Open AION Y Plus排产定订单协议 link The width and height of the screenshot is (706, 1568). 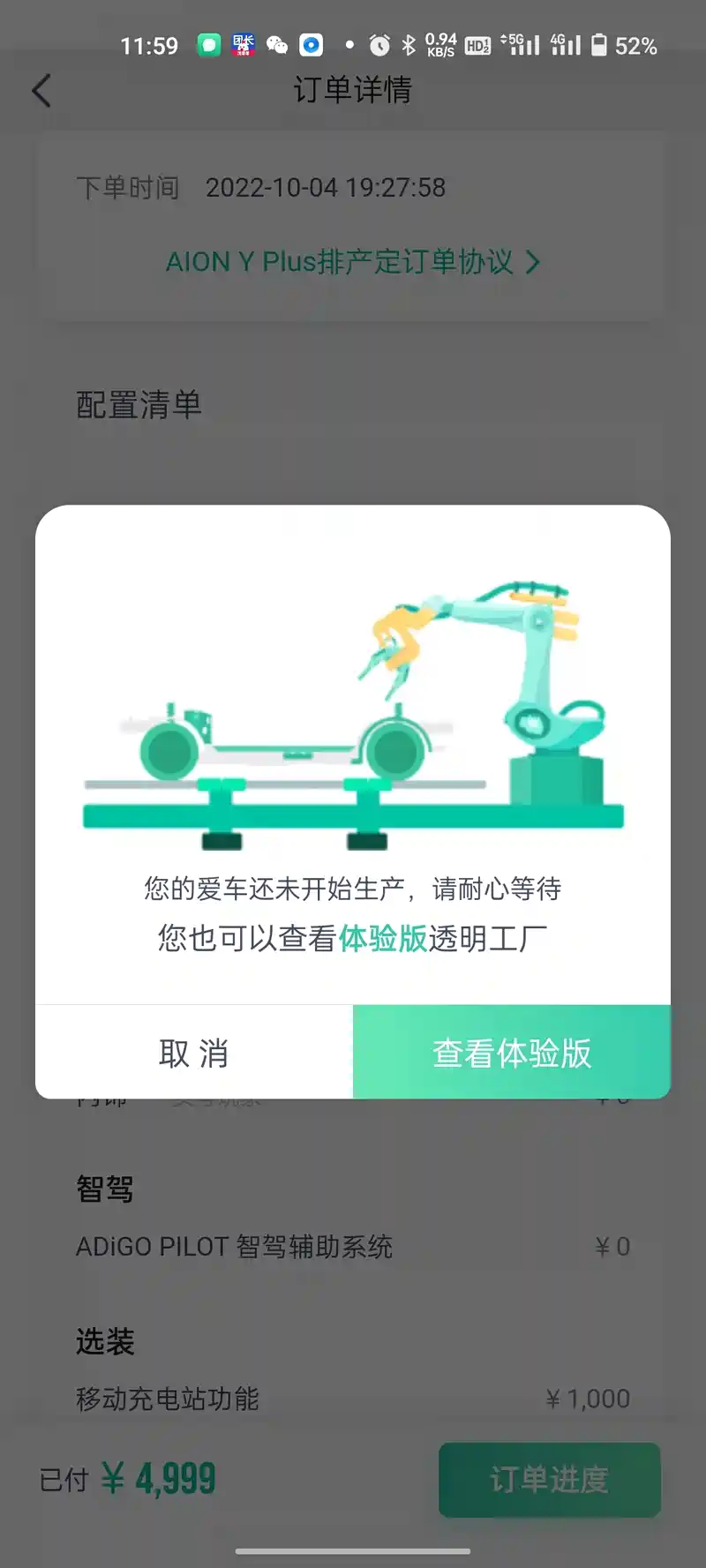click(352, 262)
